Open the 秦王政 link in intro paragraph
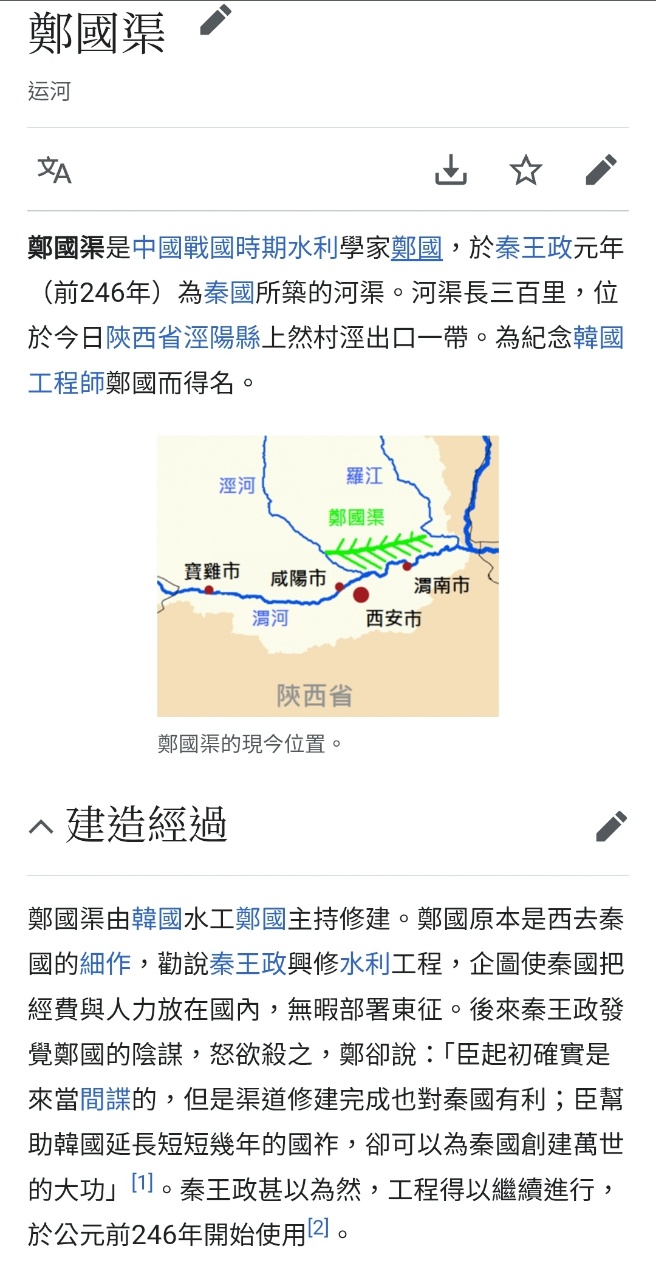656x1280 pixels. [534, 247]
